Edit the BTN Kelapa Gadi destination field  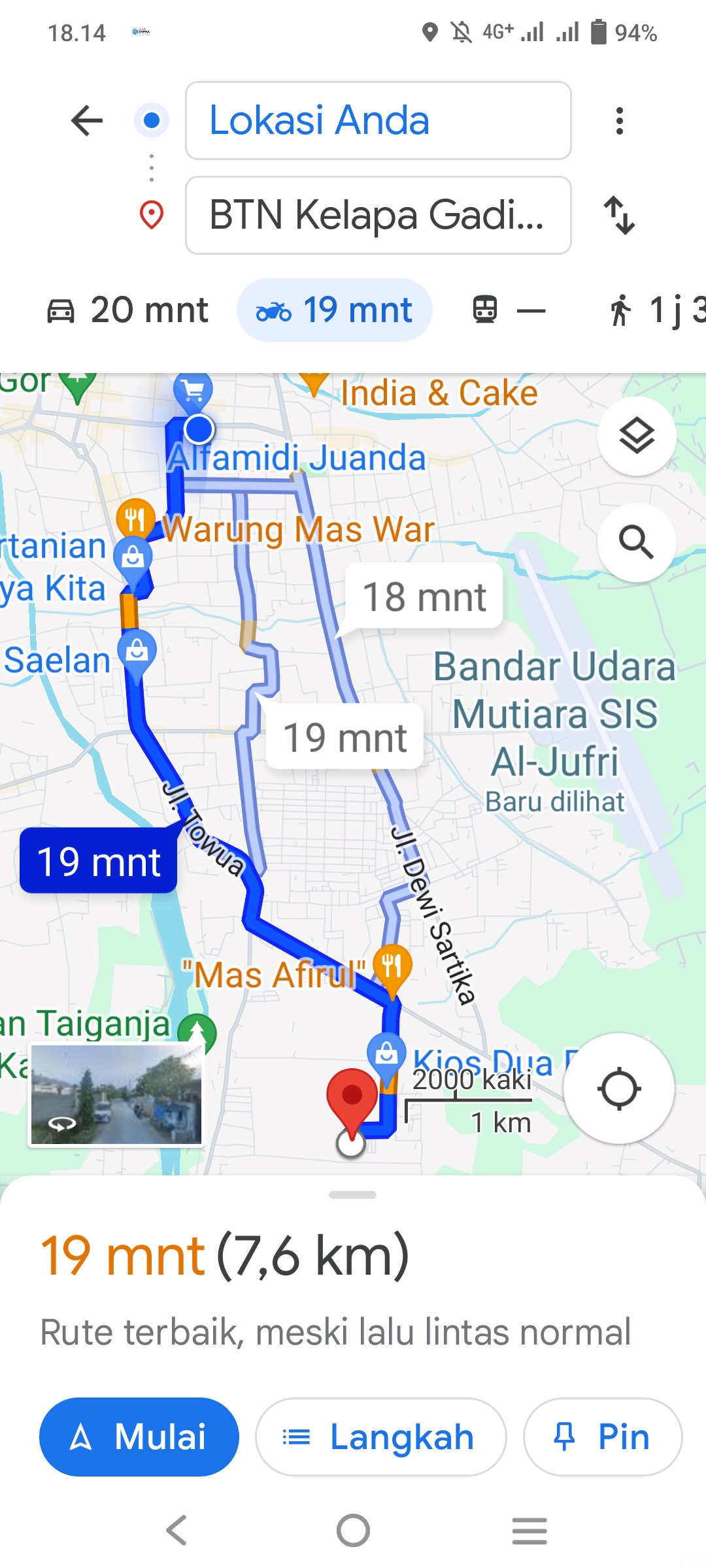(378, 215)
